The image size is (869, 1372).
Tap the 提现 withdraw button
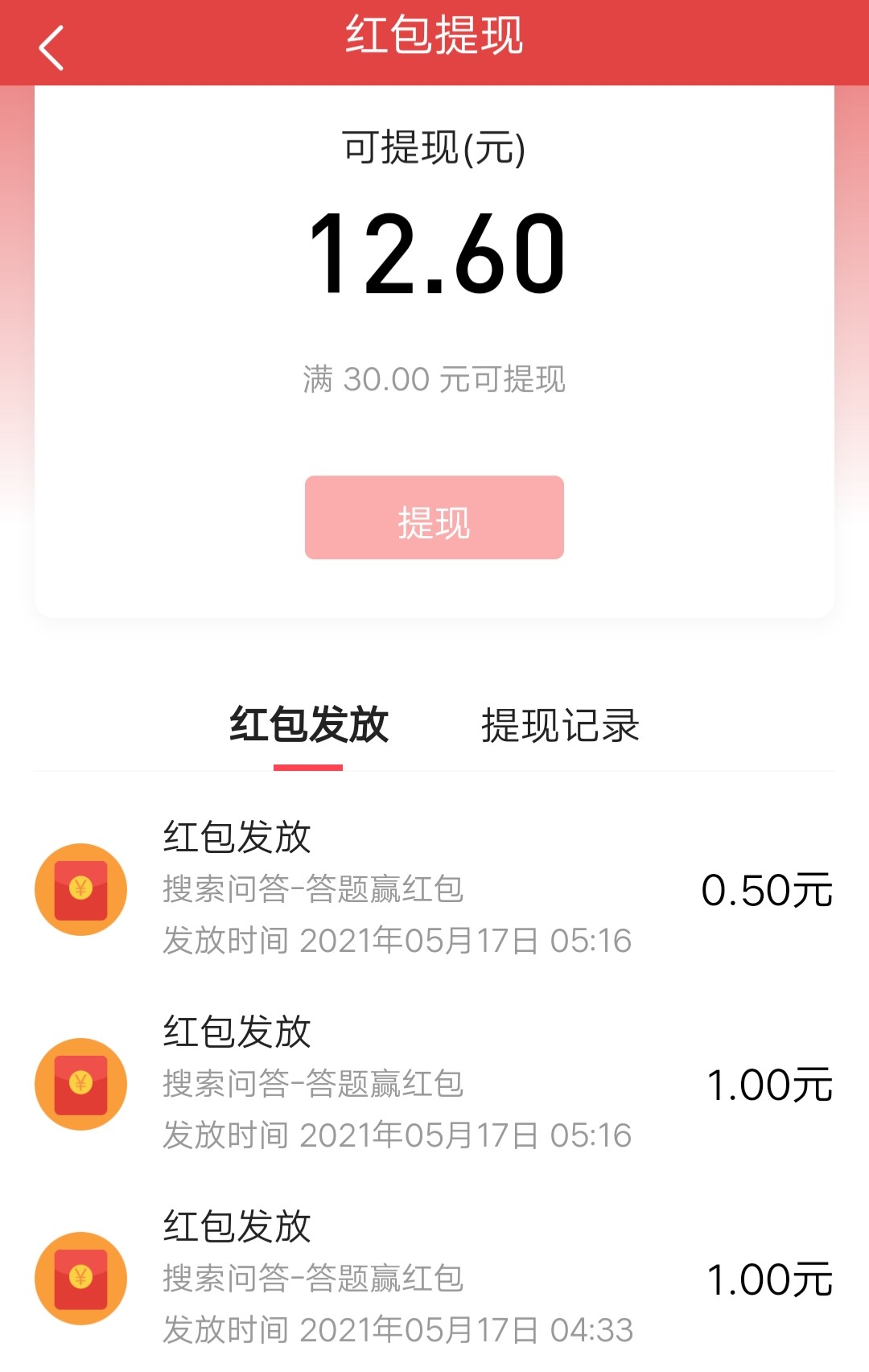[x=434, y=517]
